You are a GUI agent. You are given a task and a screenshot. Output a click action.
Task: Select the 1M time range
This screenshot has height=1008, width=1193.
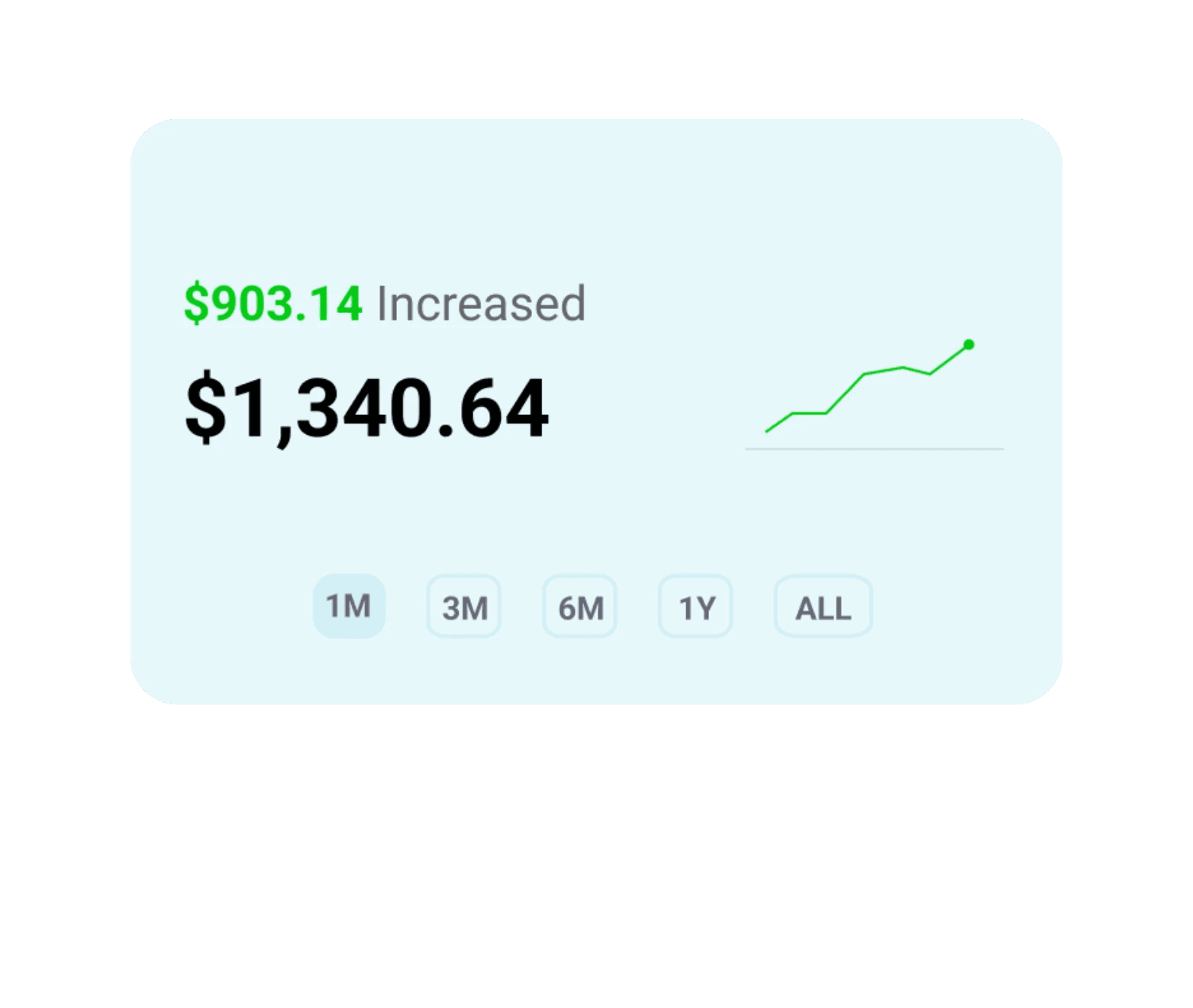tap(349, 606)
